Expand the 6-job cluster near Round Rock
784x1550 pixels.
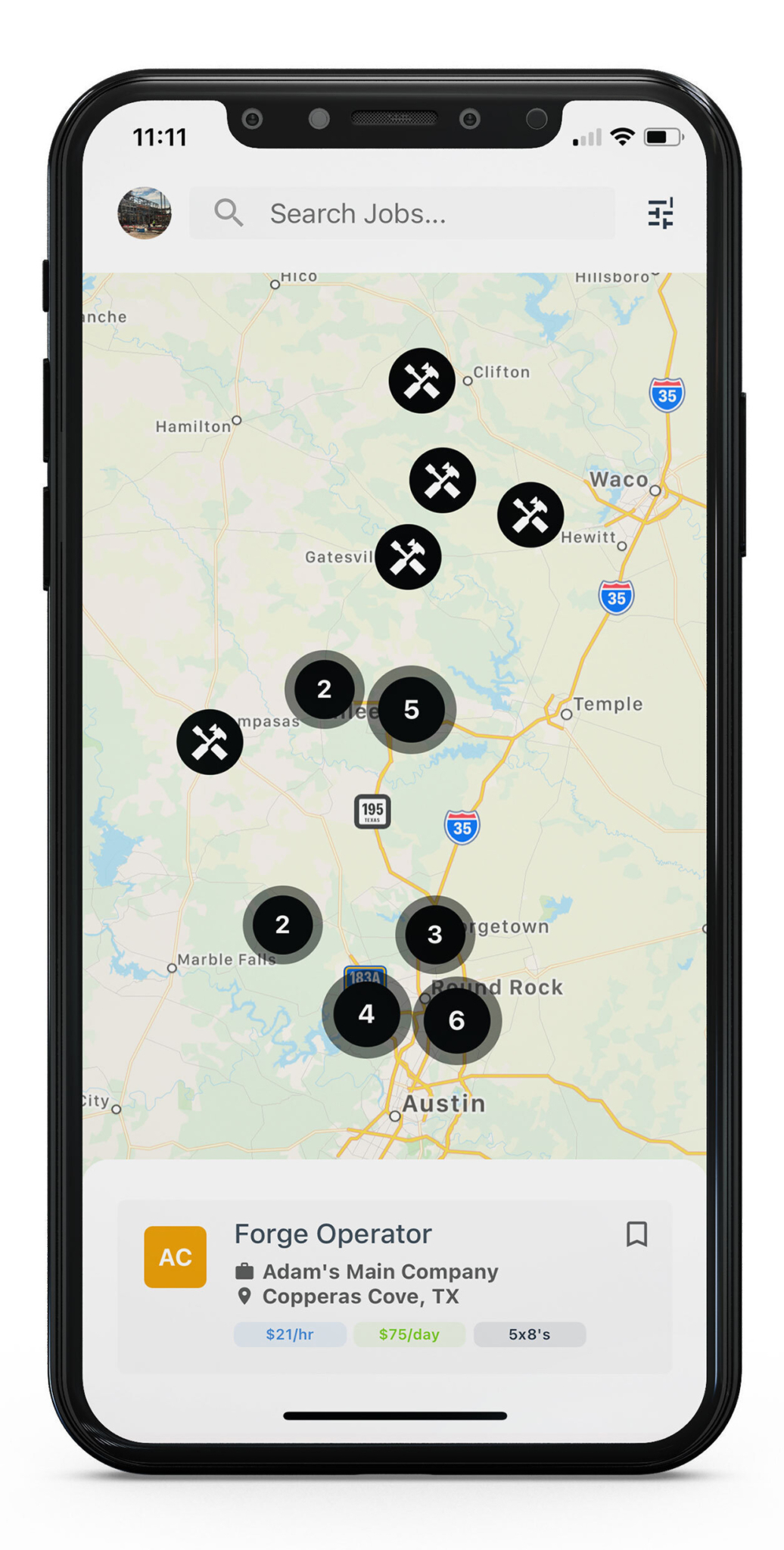[x=456, y=1021]
